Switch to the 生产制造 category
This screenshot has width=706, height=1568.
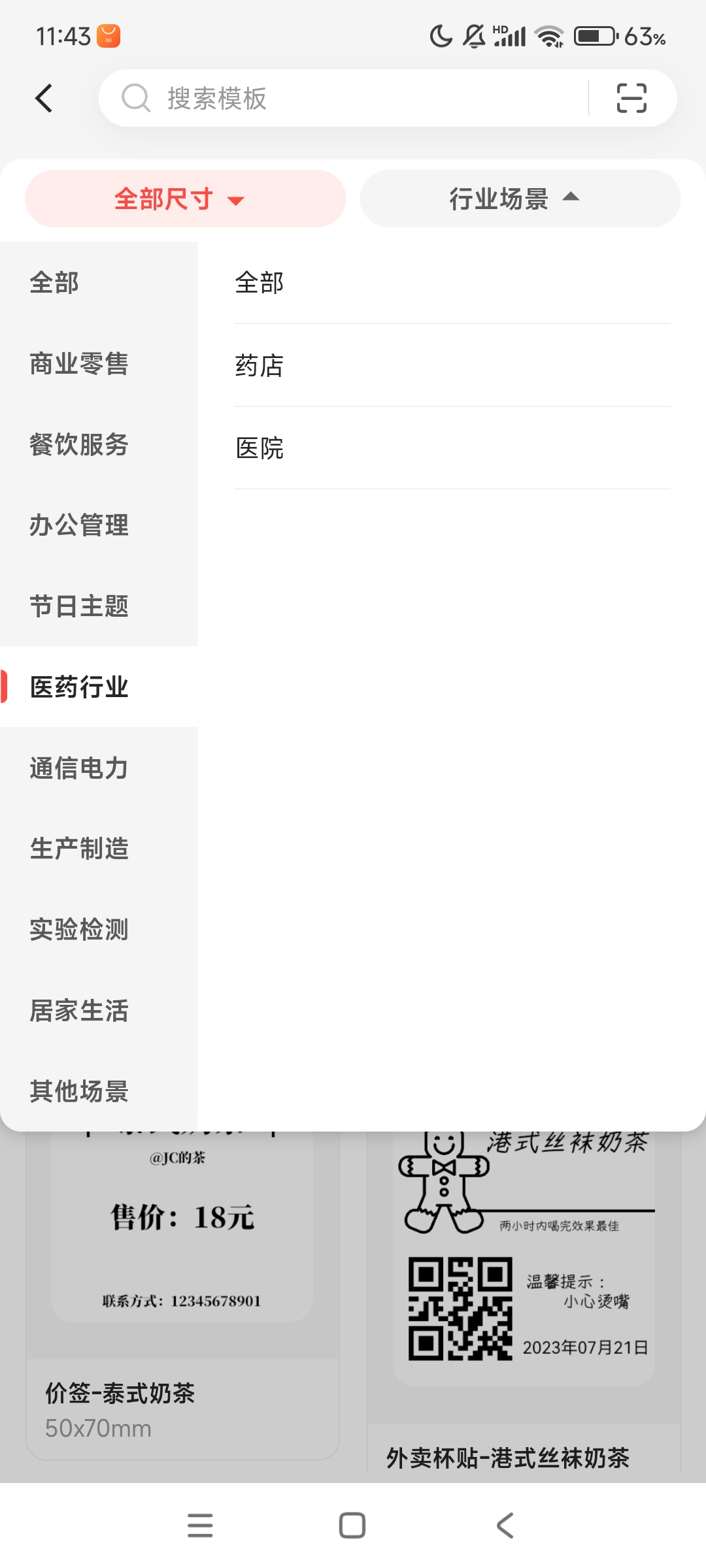(79, 849)
